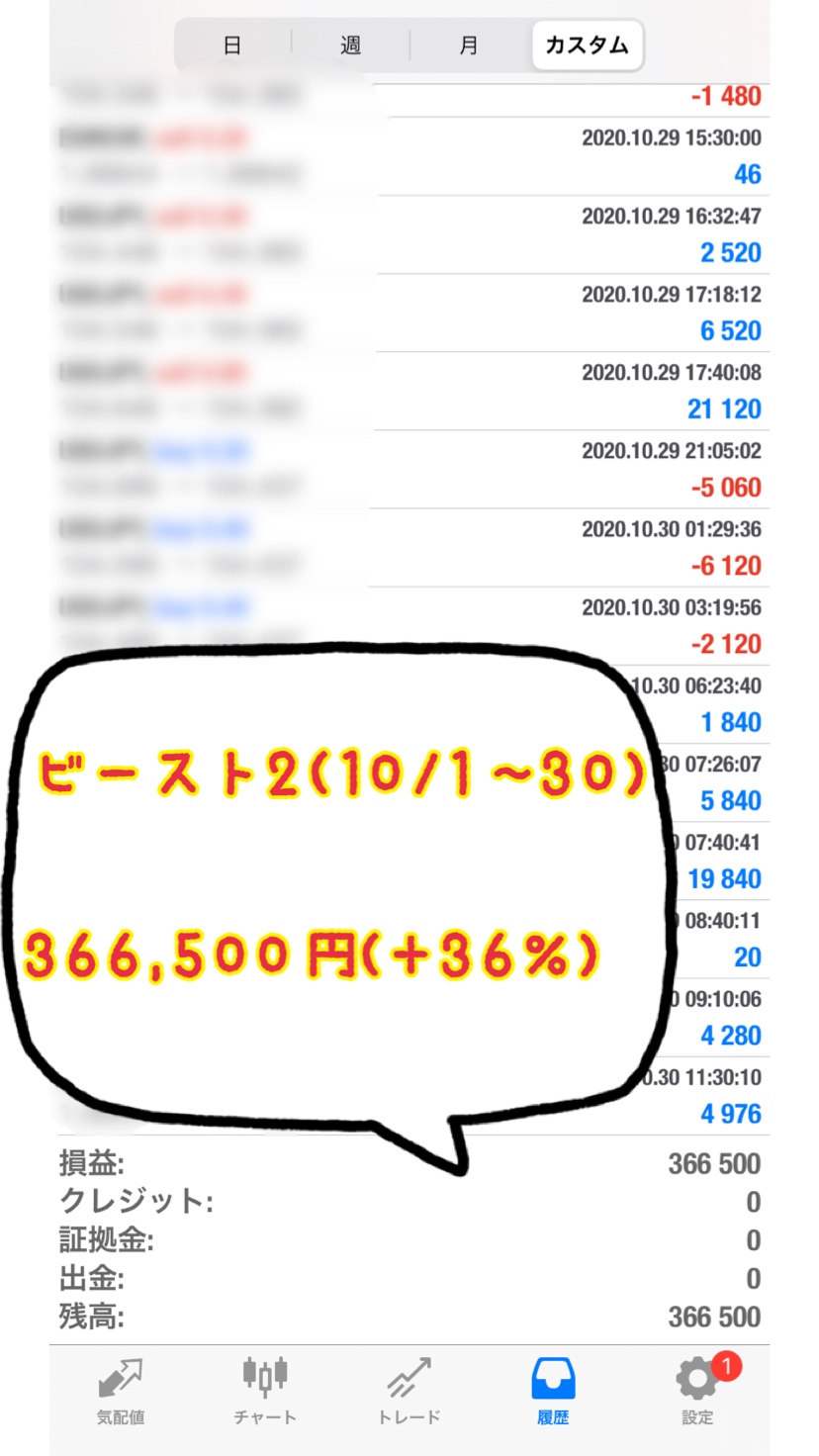Switch to the 履歴 history tab
Viewport: 819px width, 1456px height.
tap(553, 1391)
